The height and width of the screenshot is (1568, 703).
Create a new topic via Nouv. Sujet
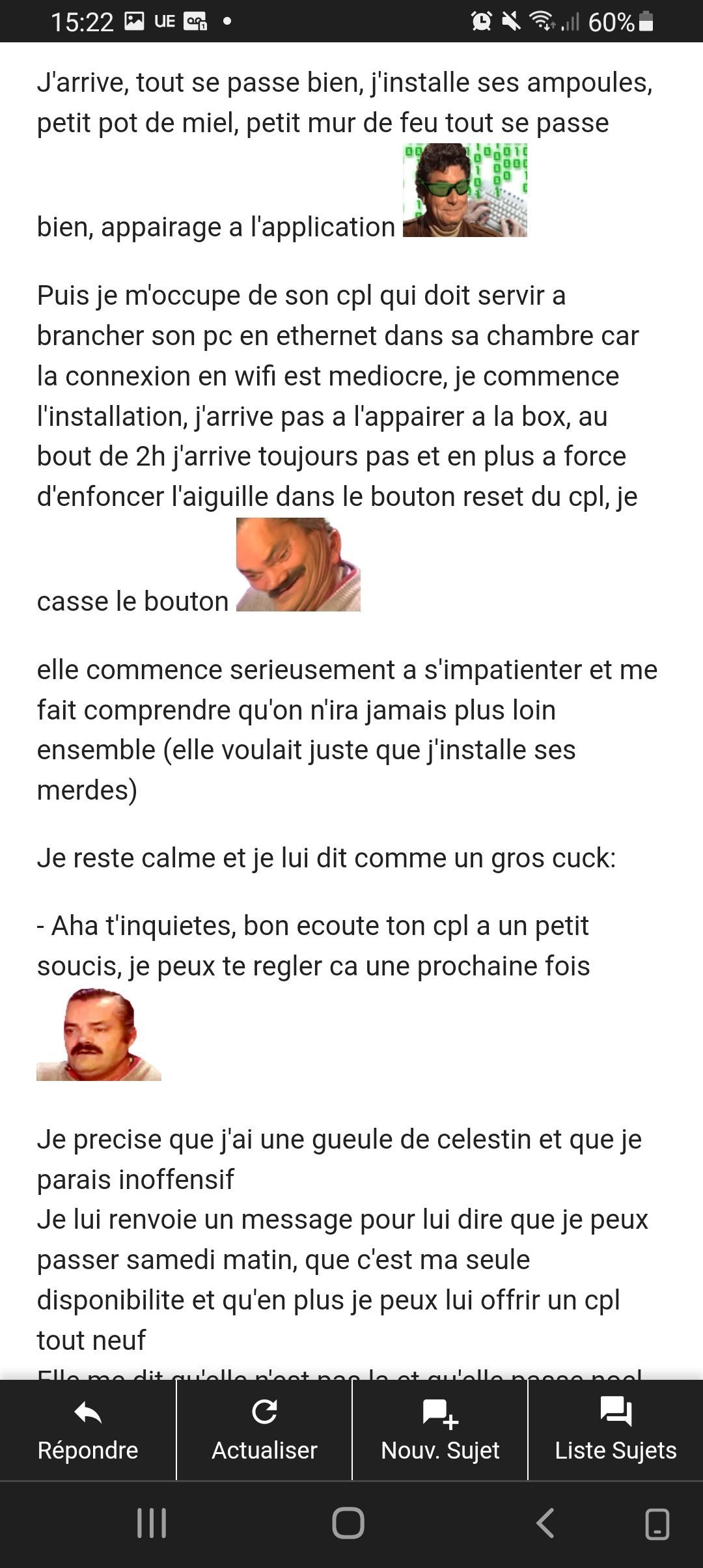(440, 1431)
